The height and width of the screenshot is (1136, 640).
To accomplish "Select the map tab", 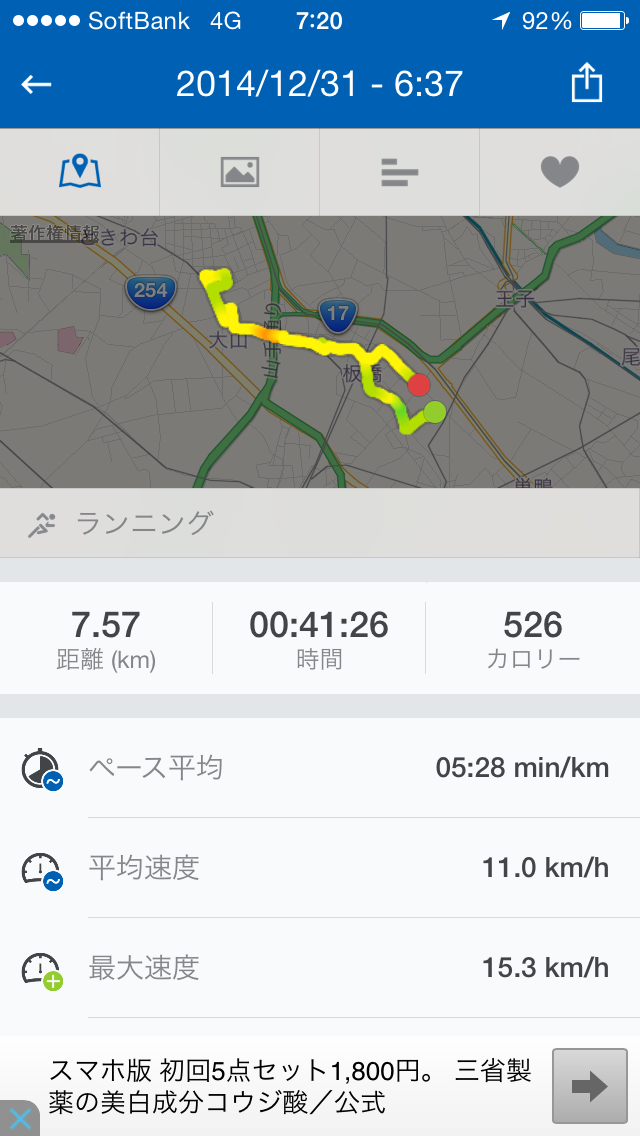I will coord(80,172).
